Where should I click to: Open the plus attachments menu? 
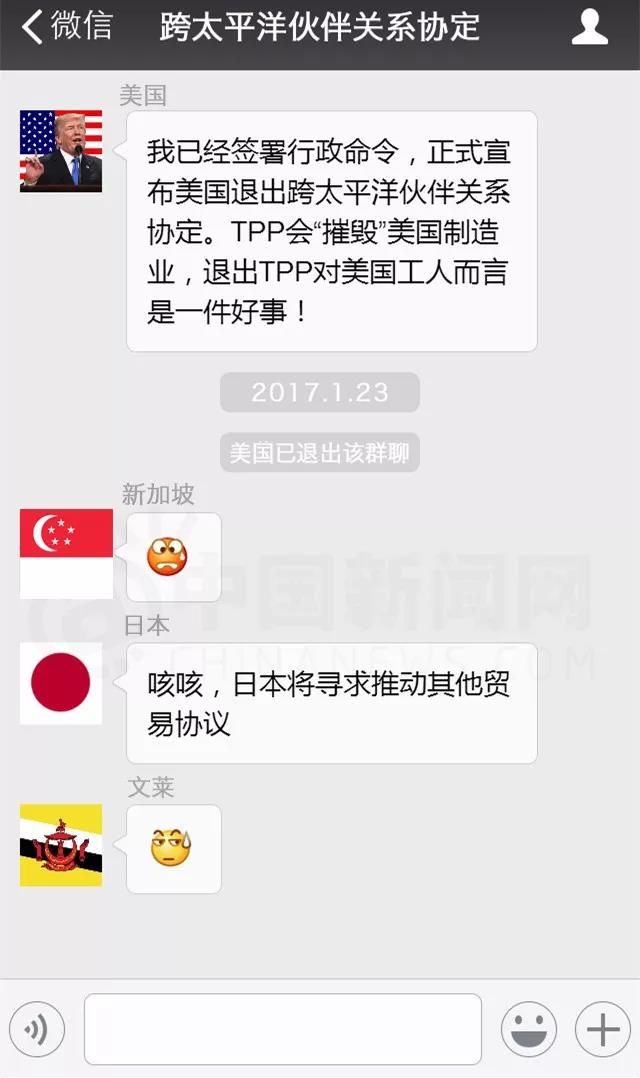(x=602, y=1028)
